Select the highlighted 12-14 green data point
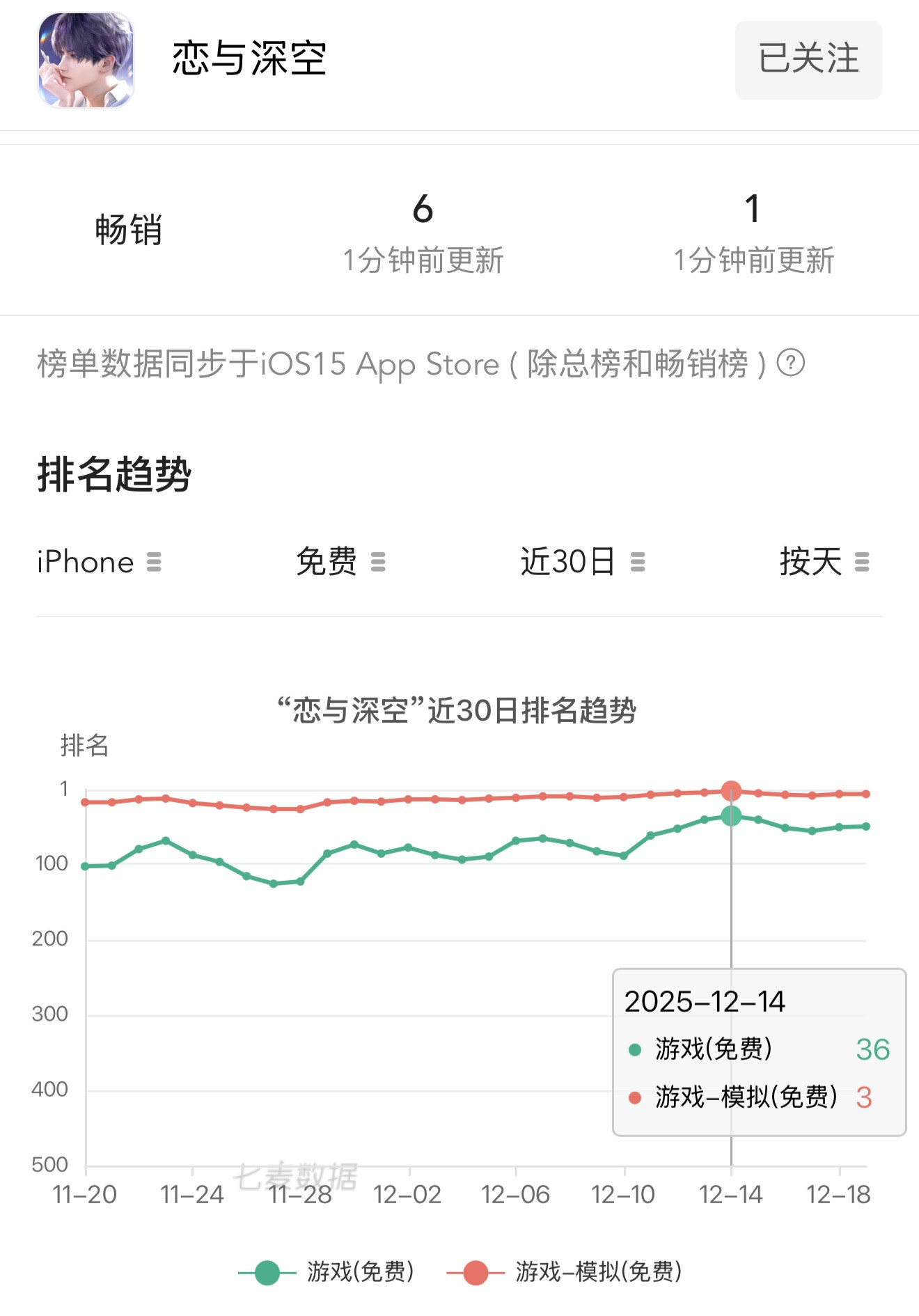The image size is (919, 1316). click(x=731, y=815)
